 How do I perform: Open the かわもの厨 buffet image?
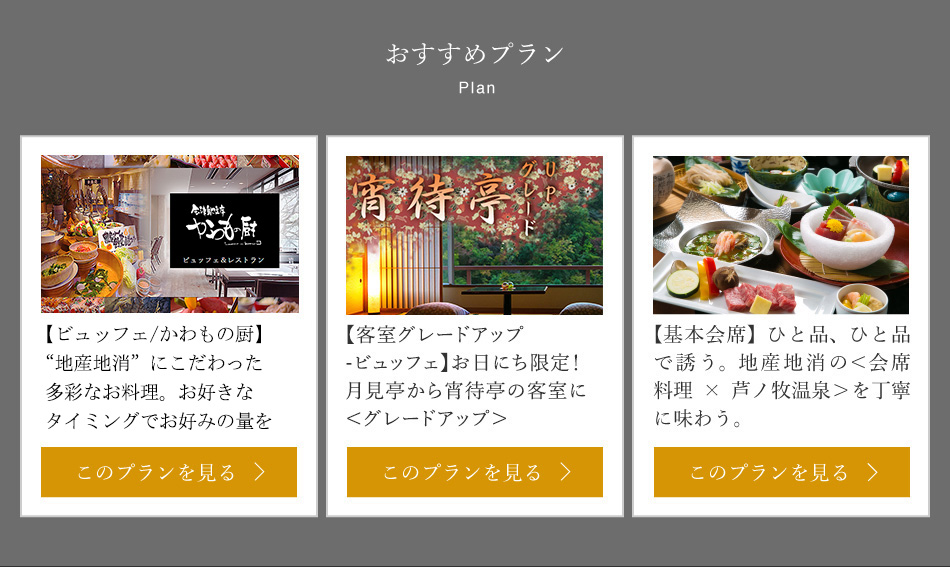pyautogui.click(x=169, y=234)
